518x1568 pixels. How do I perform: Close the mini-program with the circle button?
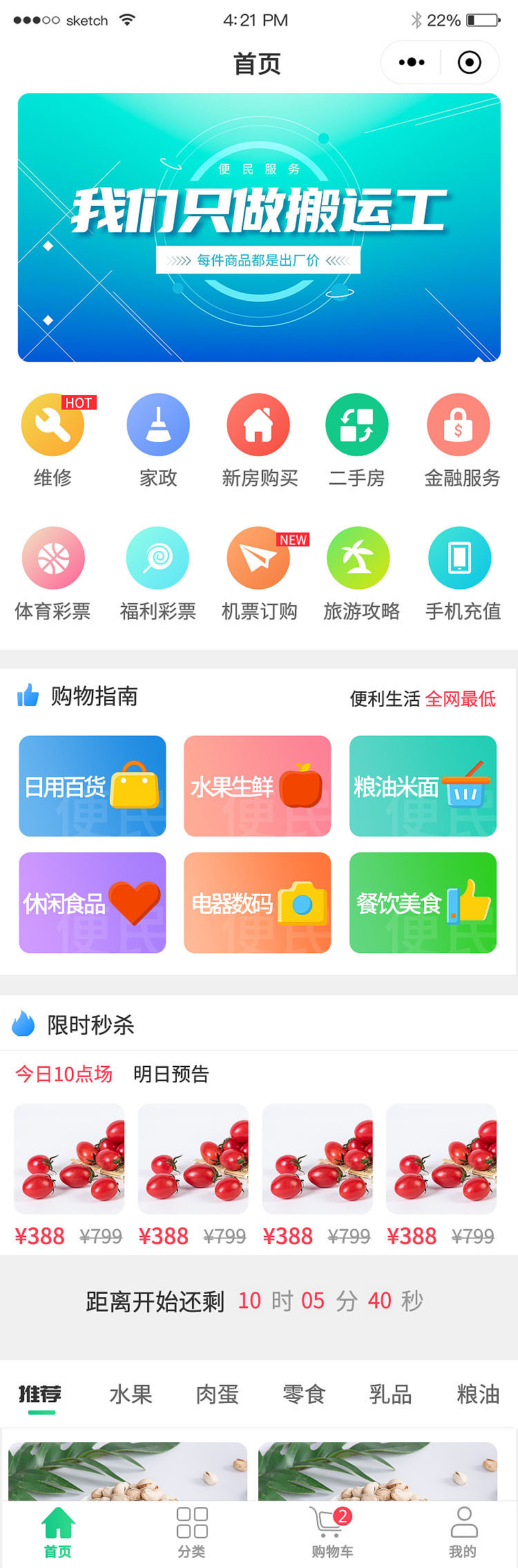tap(470, 63)
